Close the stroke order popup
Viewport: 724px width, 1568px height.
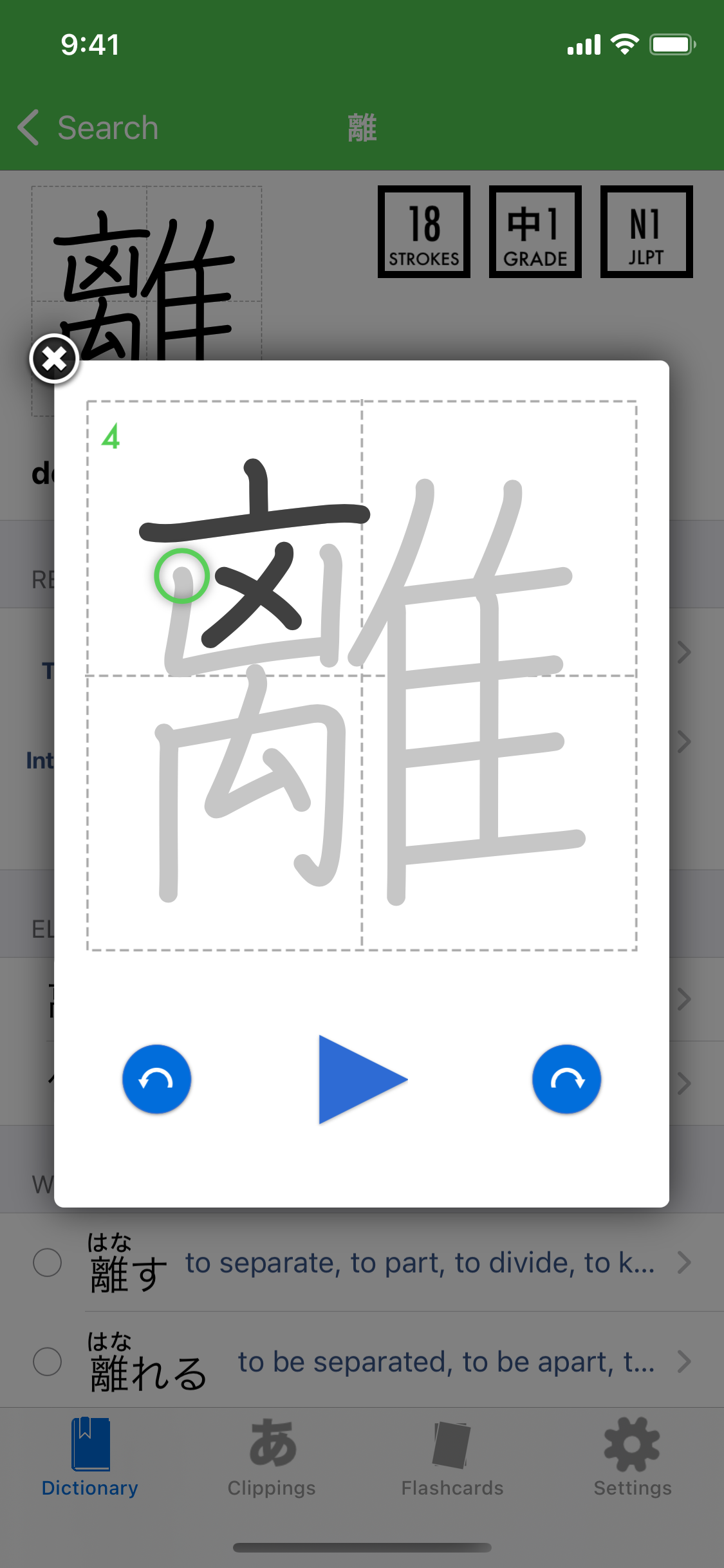(x=54, y=359)
